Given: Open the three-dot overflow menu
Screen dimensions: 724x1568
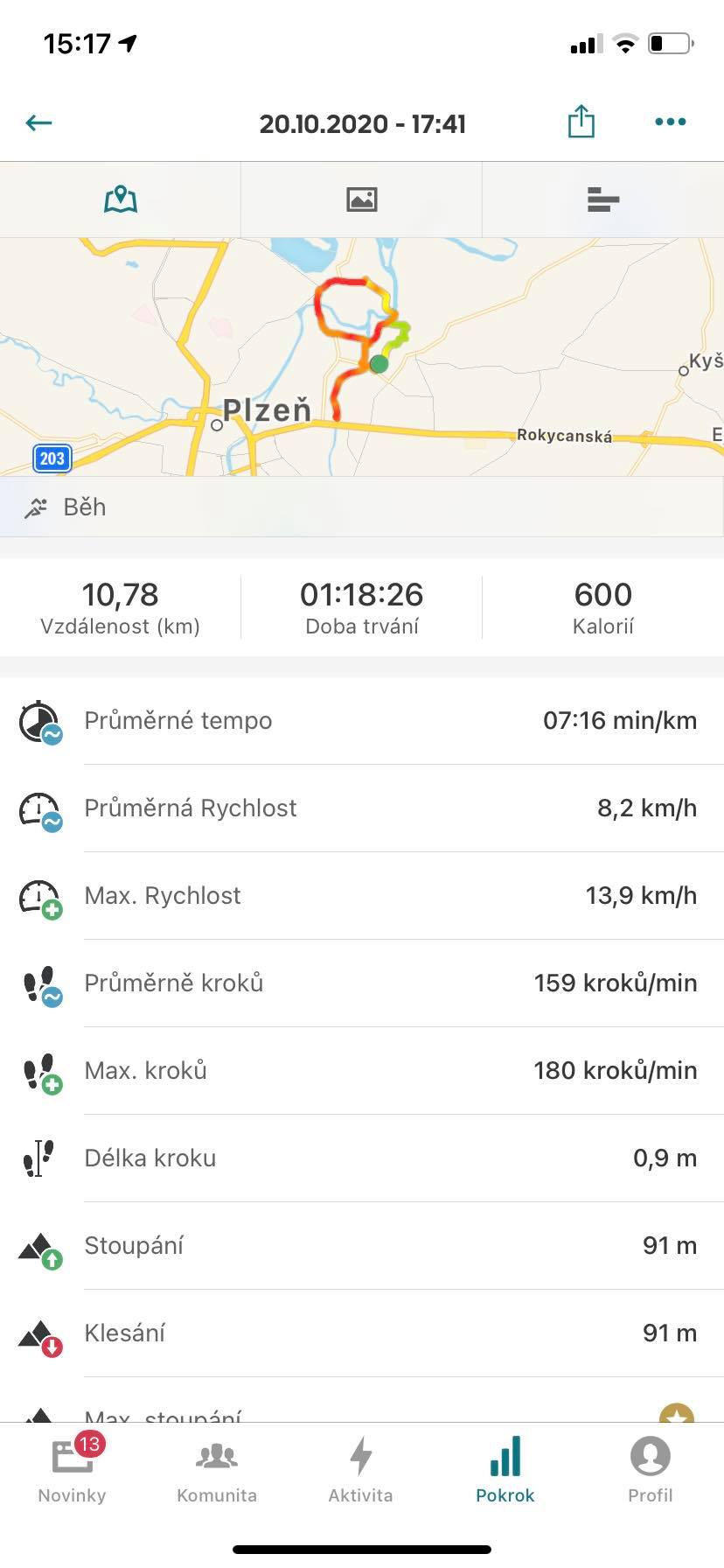Looking at the screenshot, I should point(670,122).
